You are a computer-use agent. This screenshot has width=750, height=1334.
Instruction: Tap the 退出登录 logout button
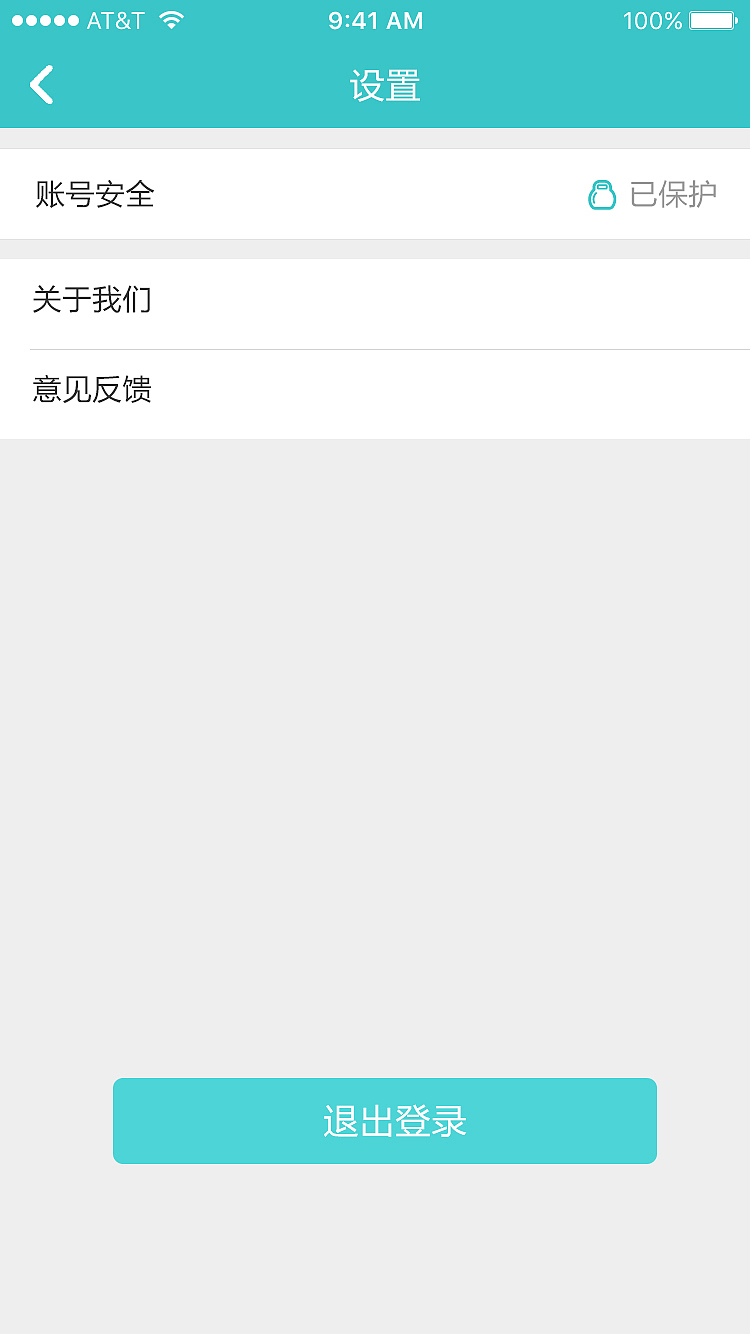(x=385, y=1120)
